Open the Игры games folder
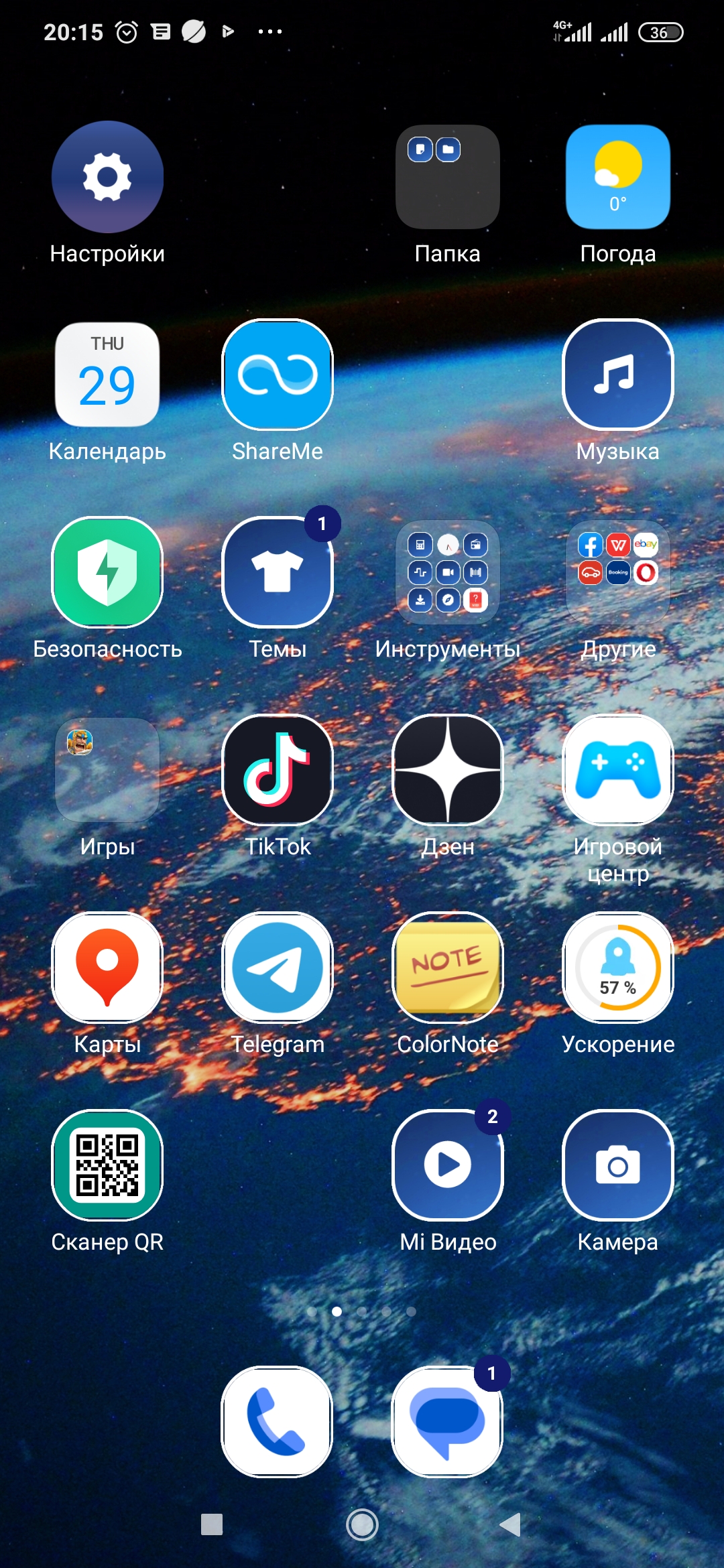Screen dimensions: 724x1568 (107, 770)
